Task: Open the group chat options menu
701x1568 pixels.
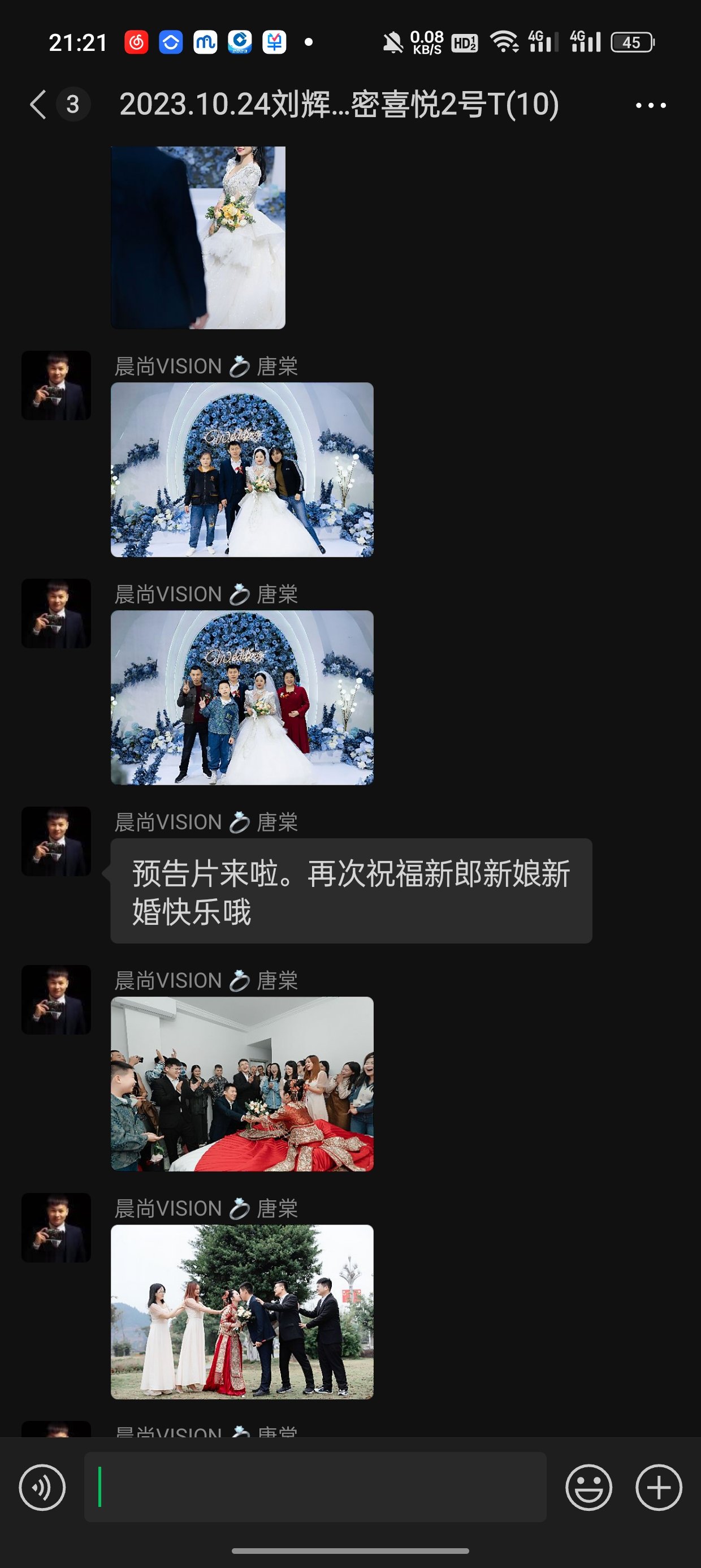Action: click(651, 105)
